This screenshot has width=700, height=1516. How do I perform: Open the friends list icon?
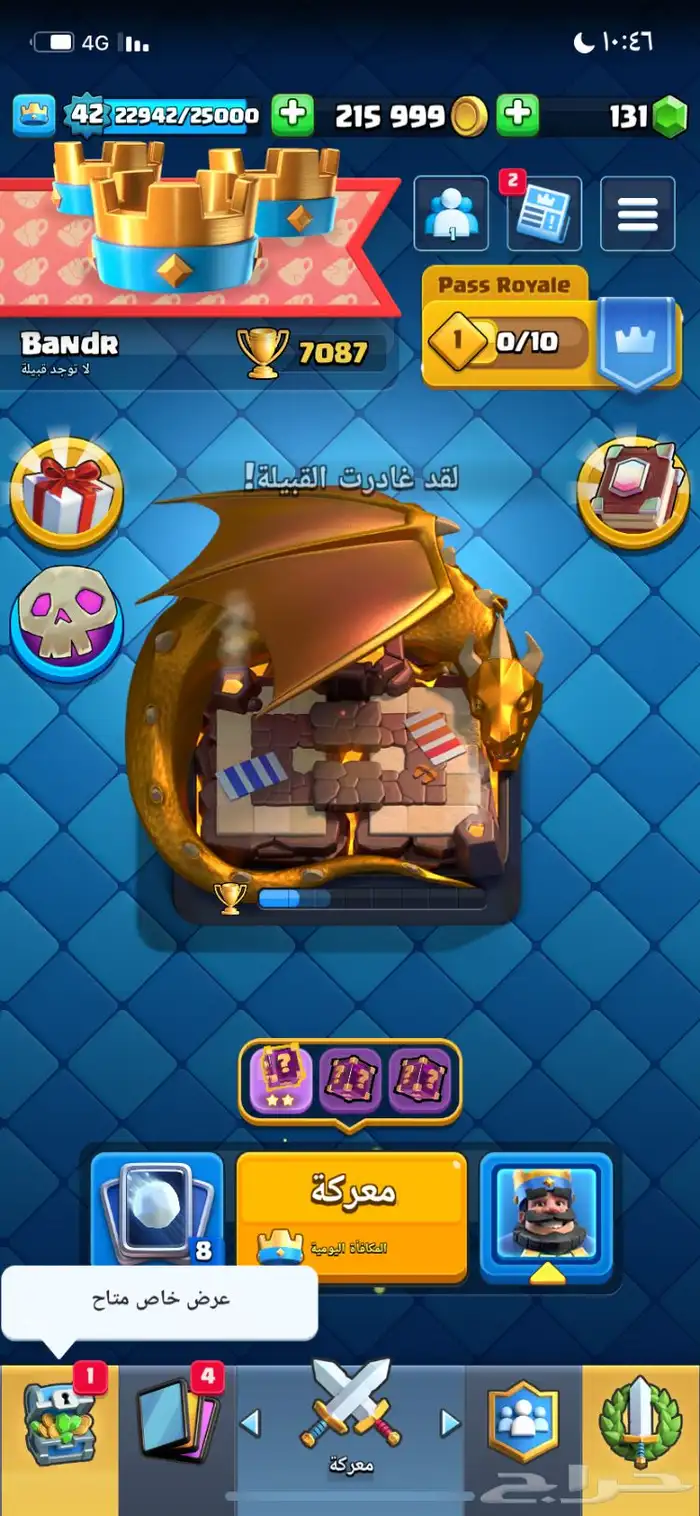450,213
